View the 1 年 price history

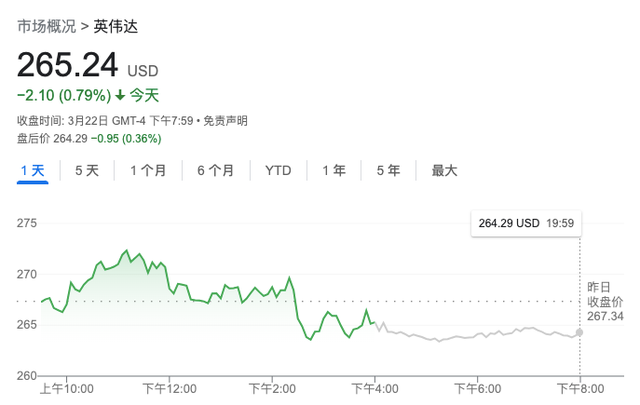tap(334, 171)
